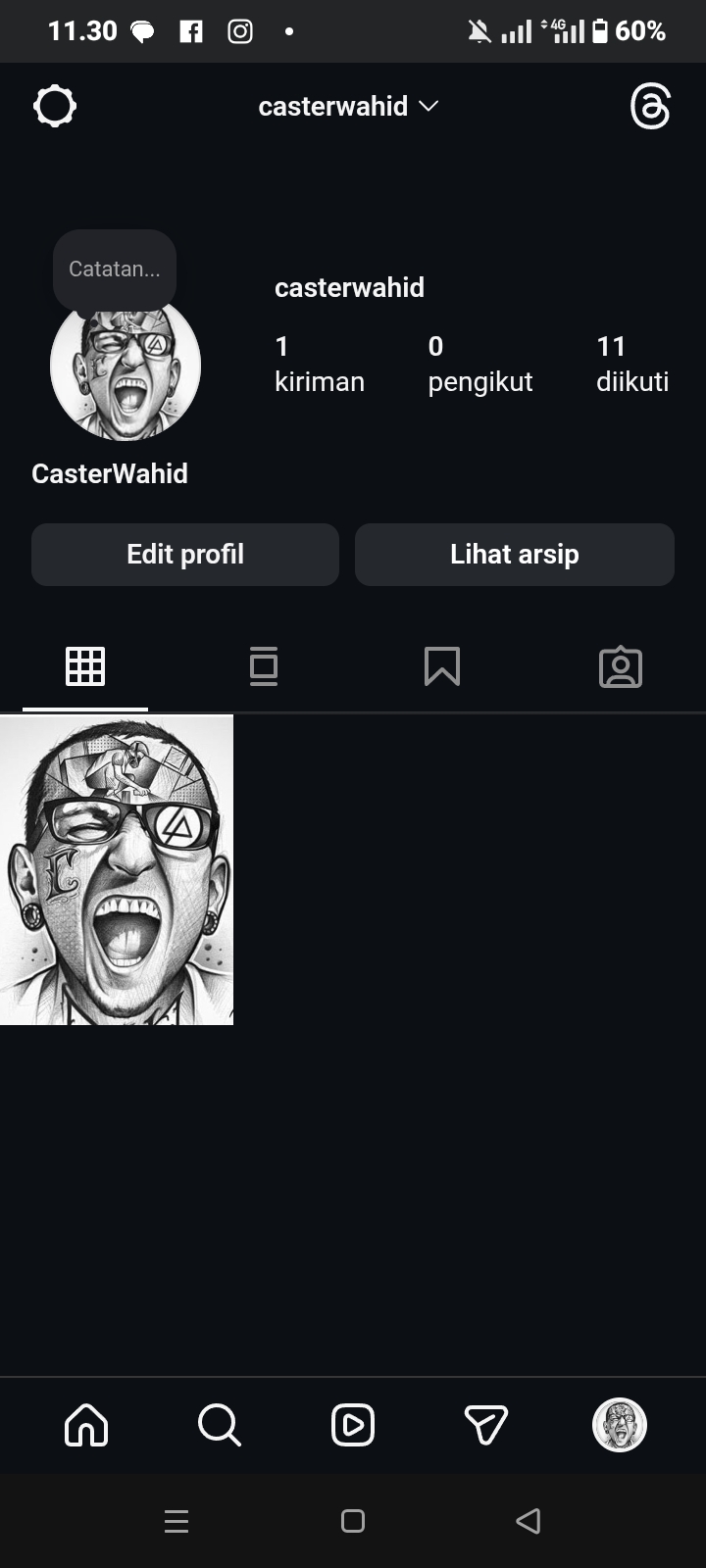
Task: Tap the Edit profil button
Action: 185,555
